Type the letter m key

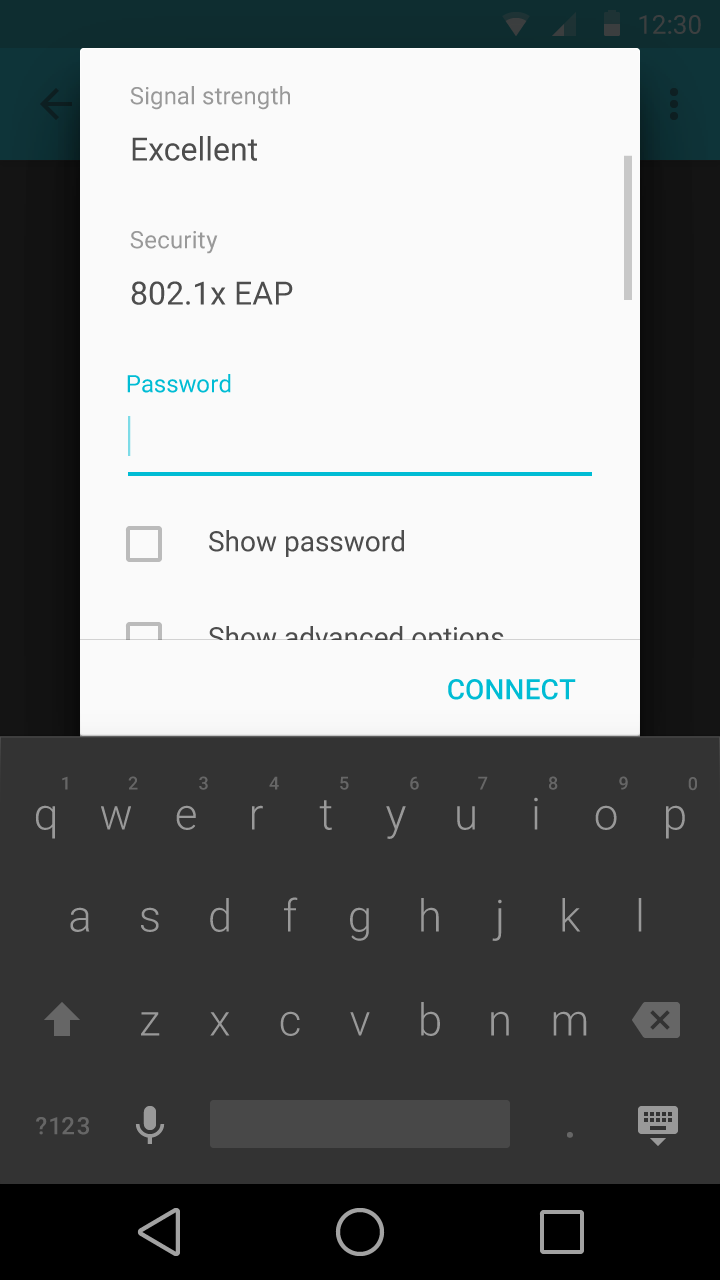[570, 1021]
